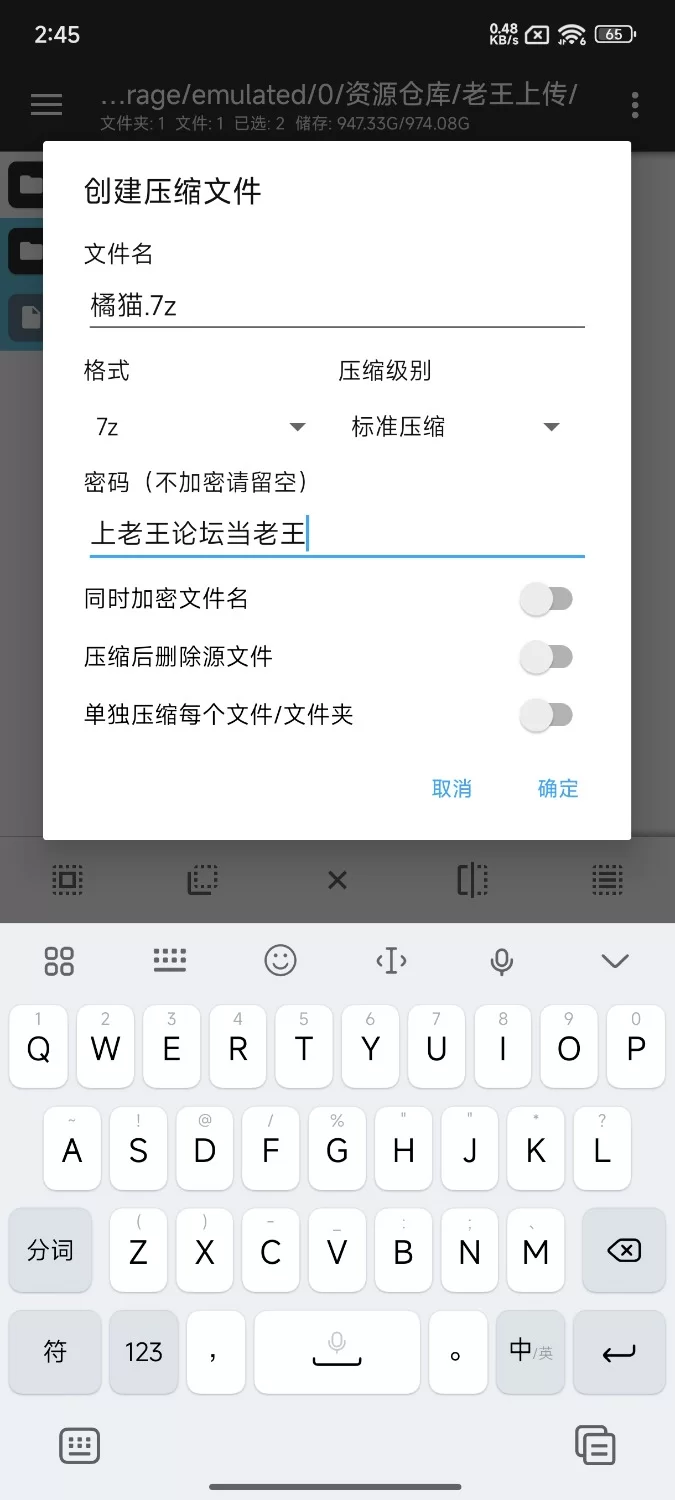Hit the keyboard backspace key
The width and height of the screenshot is (675, 1500).
pos(624,1250)
